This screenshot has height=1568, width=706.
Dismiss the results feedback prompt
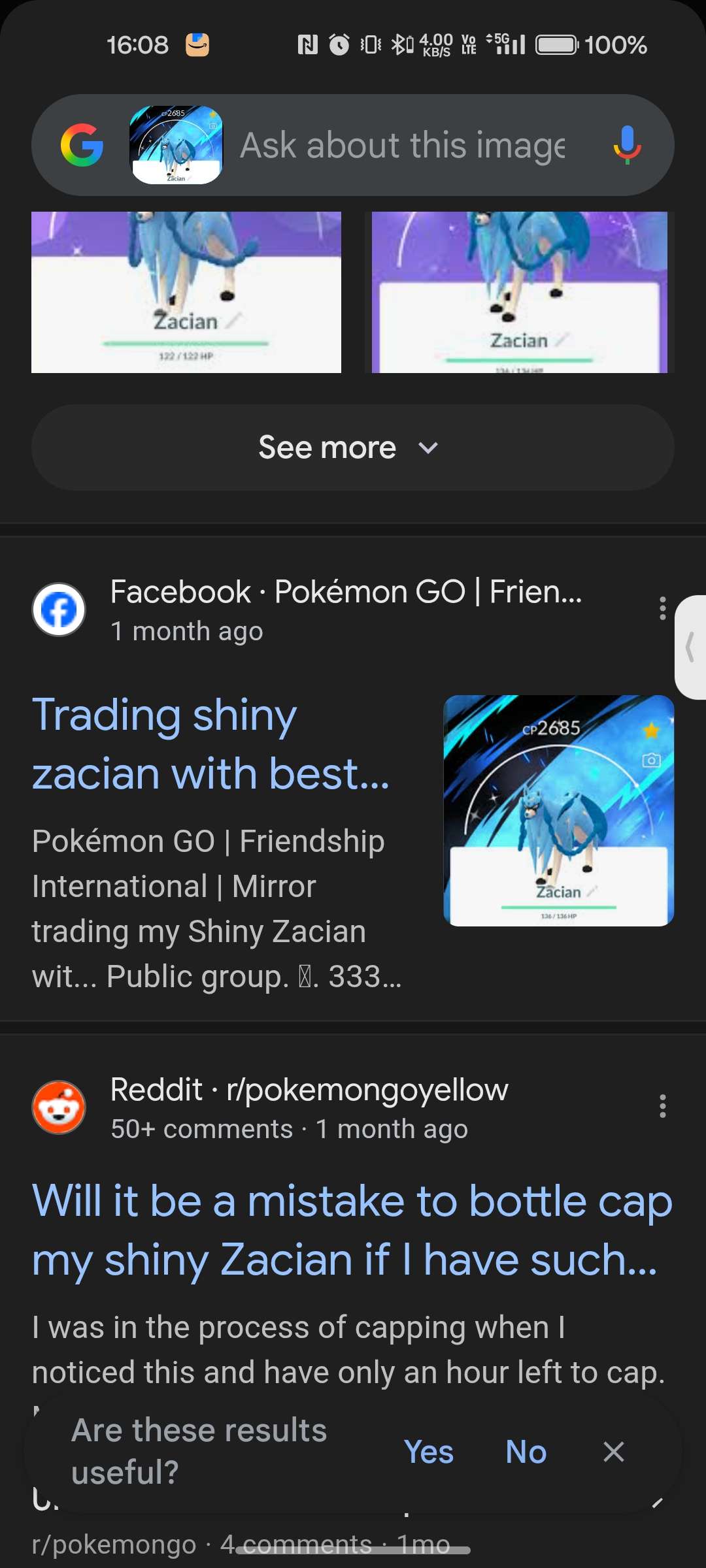(x=614, y=1452)
